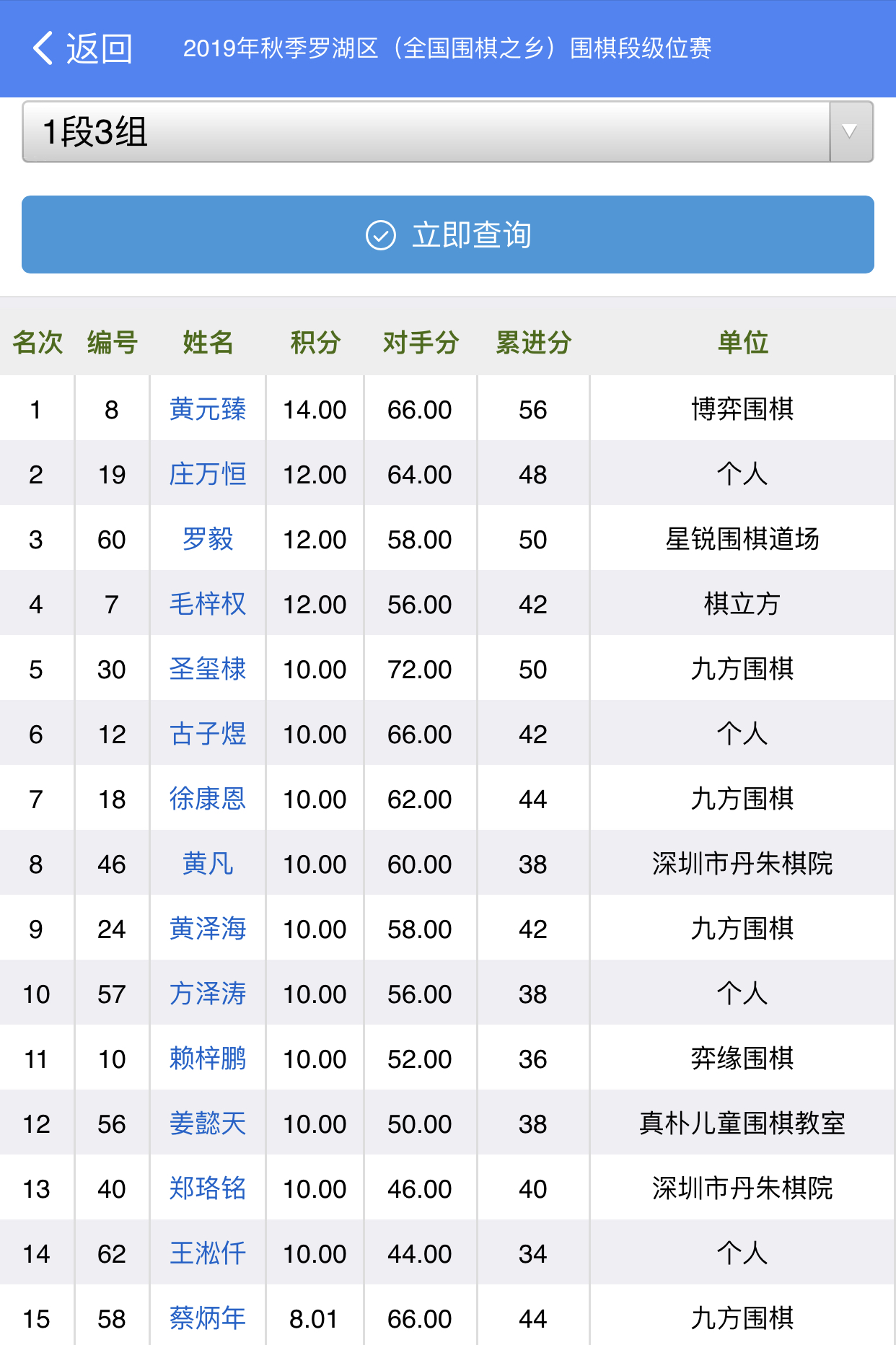896x1345 pixels.
Task: Open 蔡炳年's player link
Action: (208, 1318)
